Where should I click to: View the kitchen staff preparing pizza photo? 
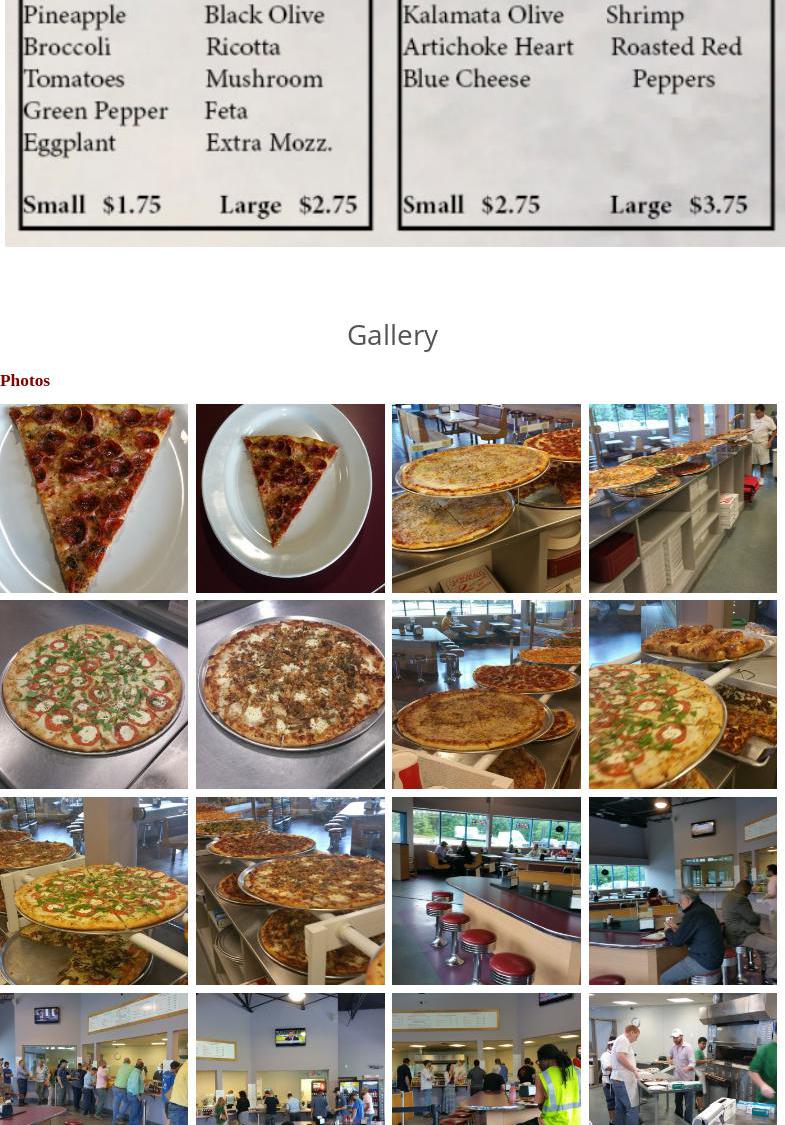[682, 1059]
